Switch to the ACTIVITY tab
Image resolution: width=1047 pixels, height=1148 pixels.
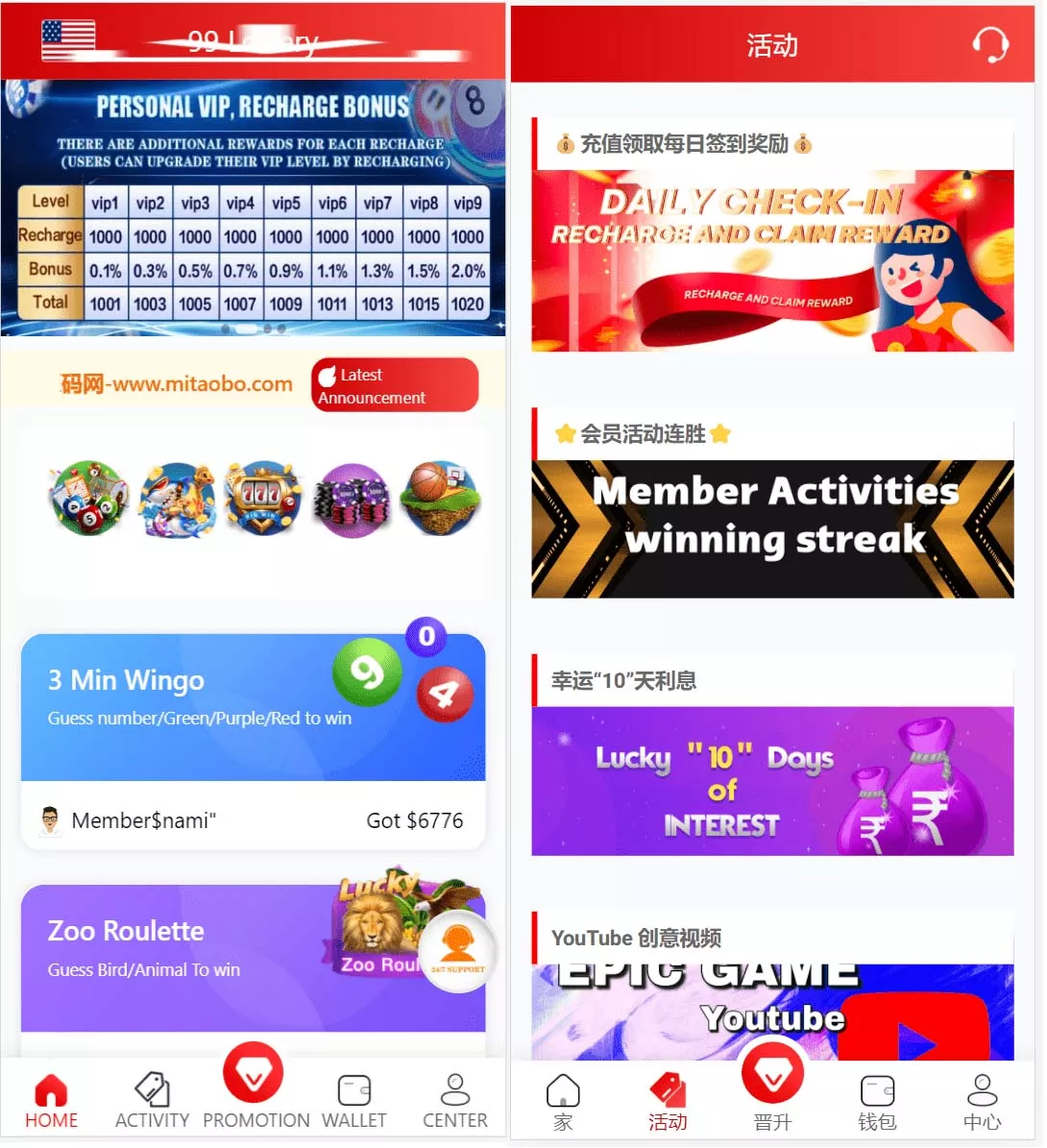pyautogui.click(x=152, y=1101)
